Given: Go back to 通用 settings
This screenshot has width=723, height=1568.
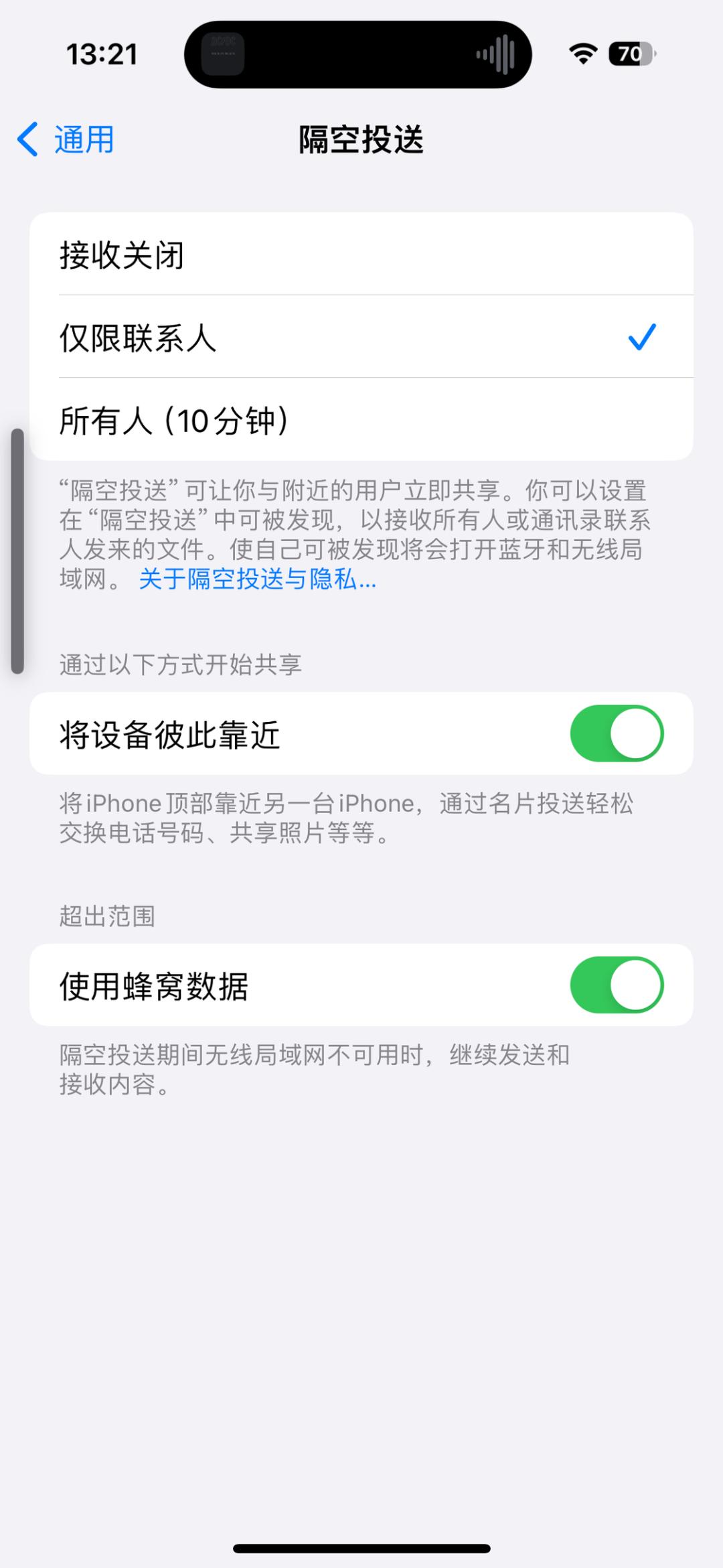Looking at the screenshot, I should [66, 139].
